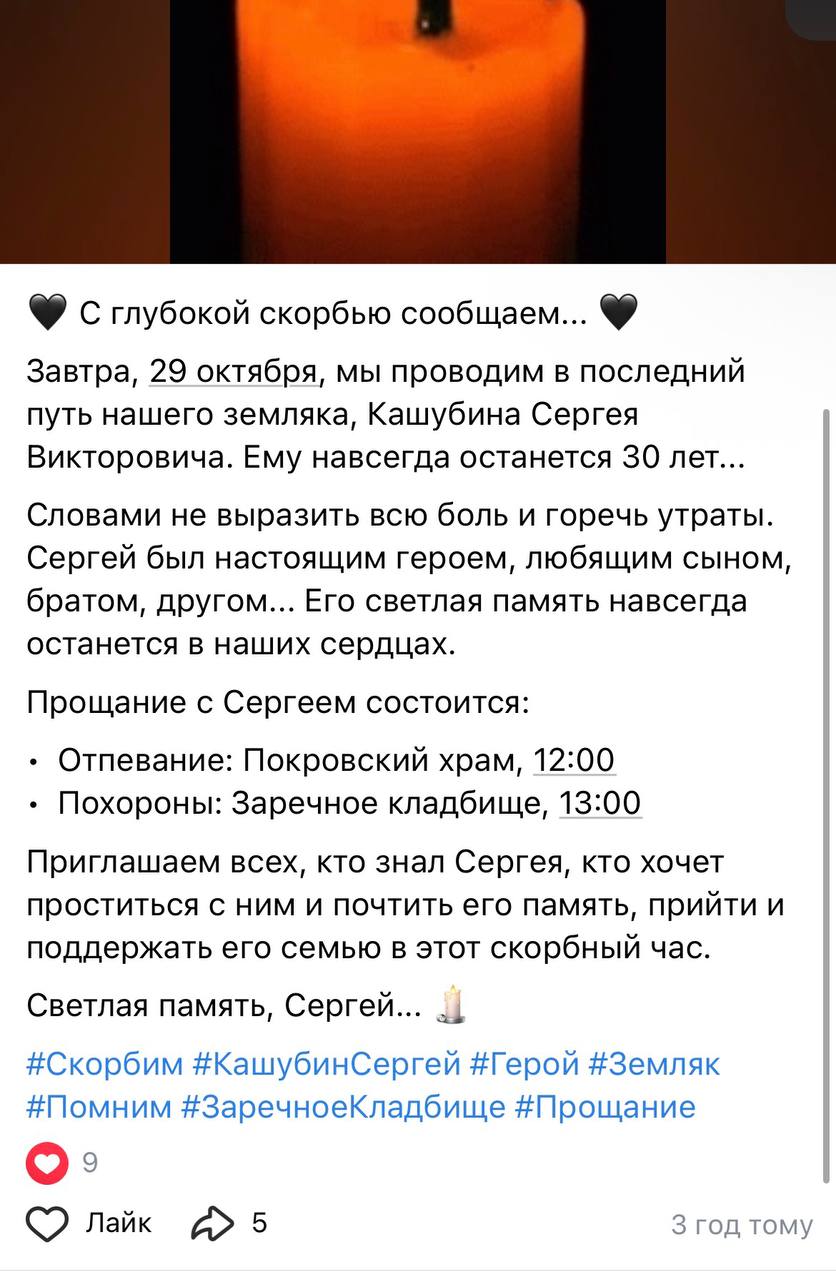Tap the underlined date 29 октября
This screenshot has width=836, height=1280.
[x=232, y=371]
